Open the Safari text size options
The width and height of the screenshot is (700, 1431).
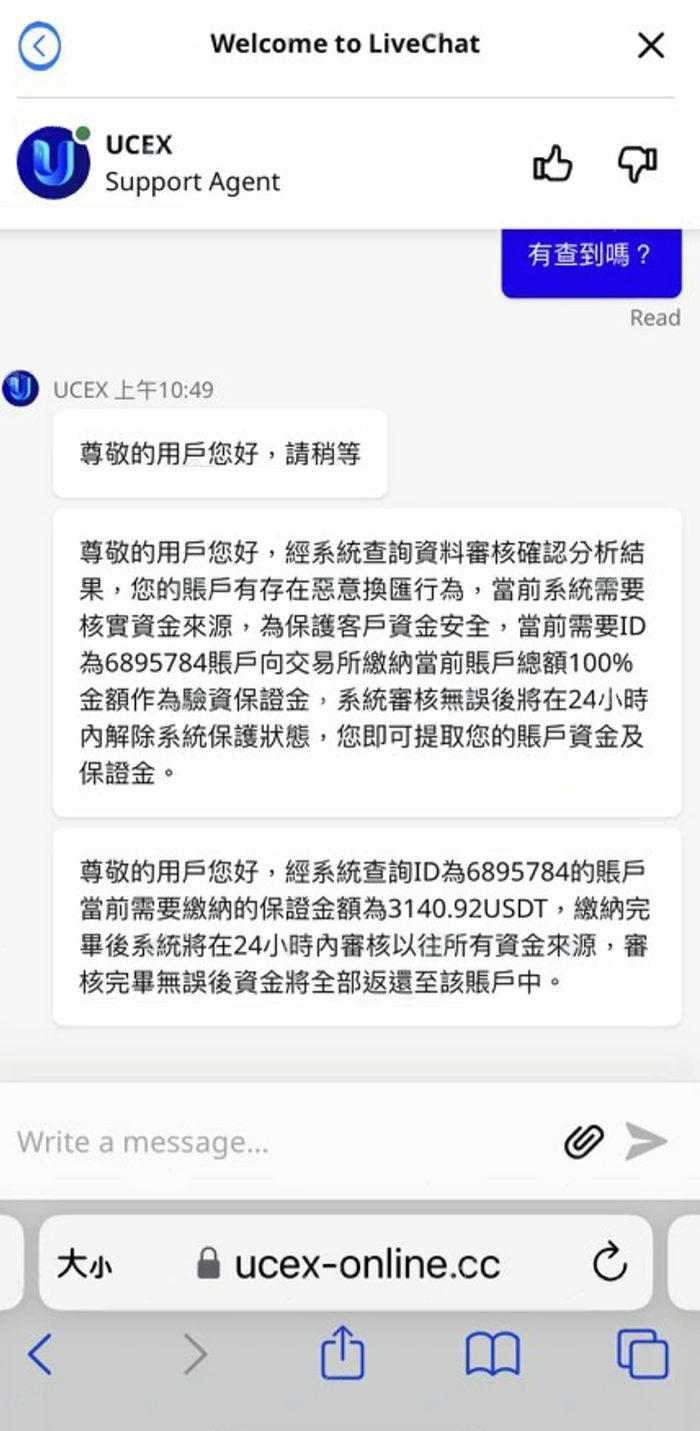[x=84, y=1265]
